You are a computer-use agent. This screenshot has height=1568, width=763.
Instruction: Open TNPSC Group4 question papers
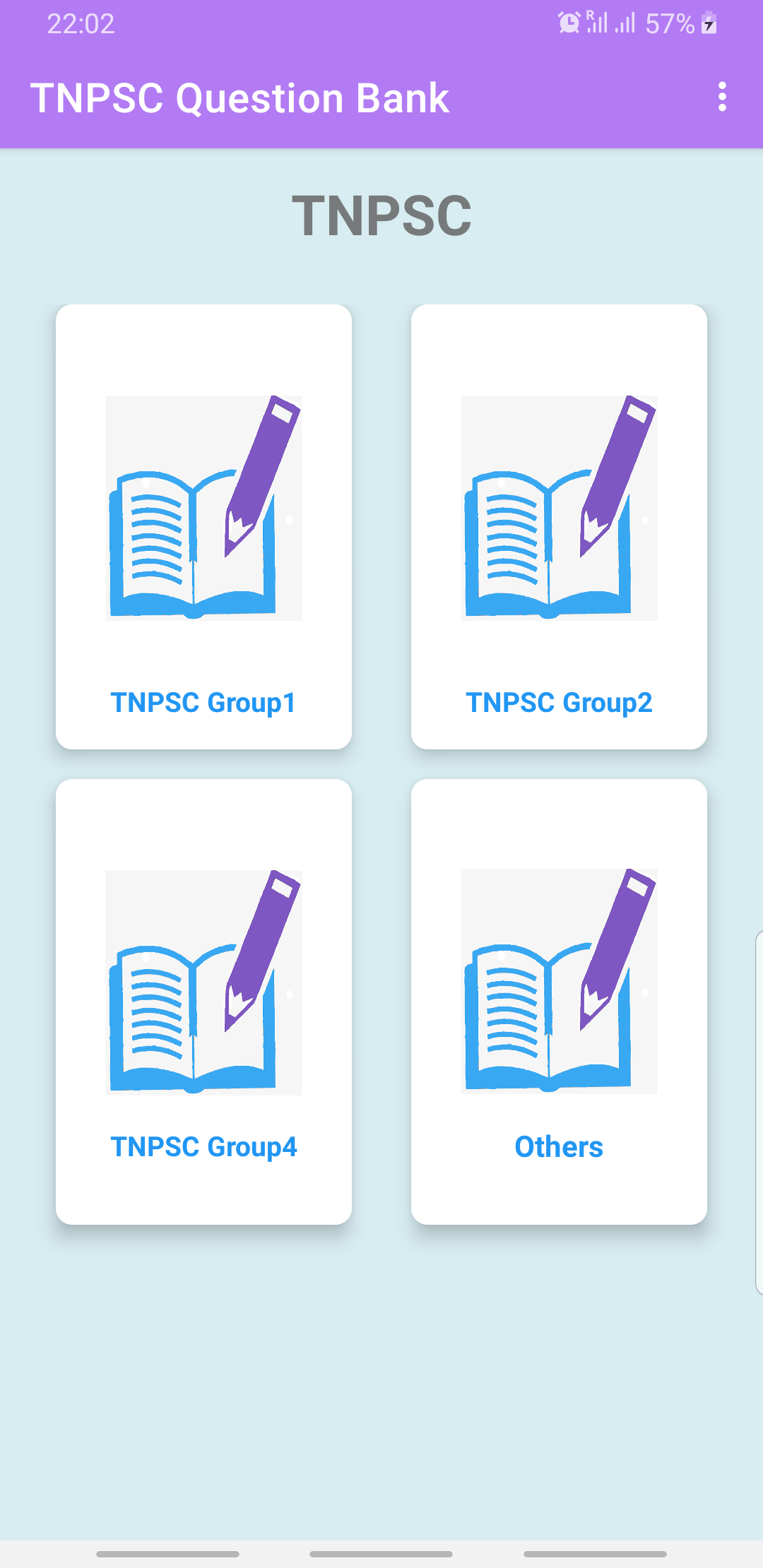(x=203, y=1002)
